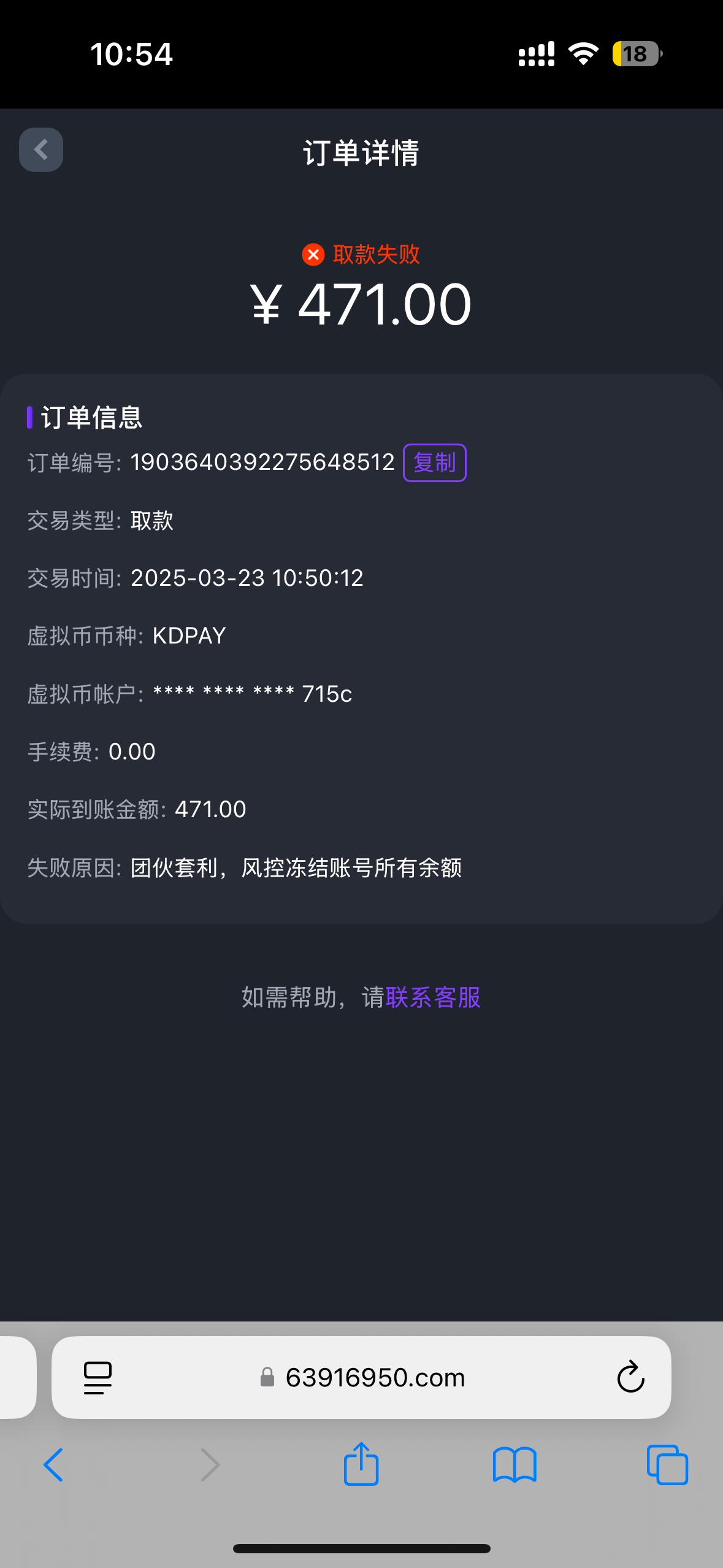Tap the back arrow on 订单详情 header
Viewport: 723px width, 1568px height.
pyautogui.click(x=40, y=149)
